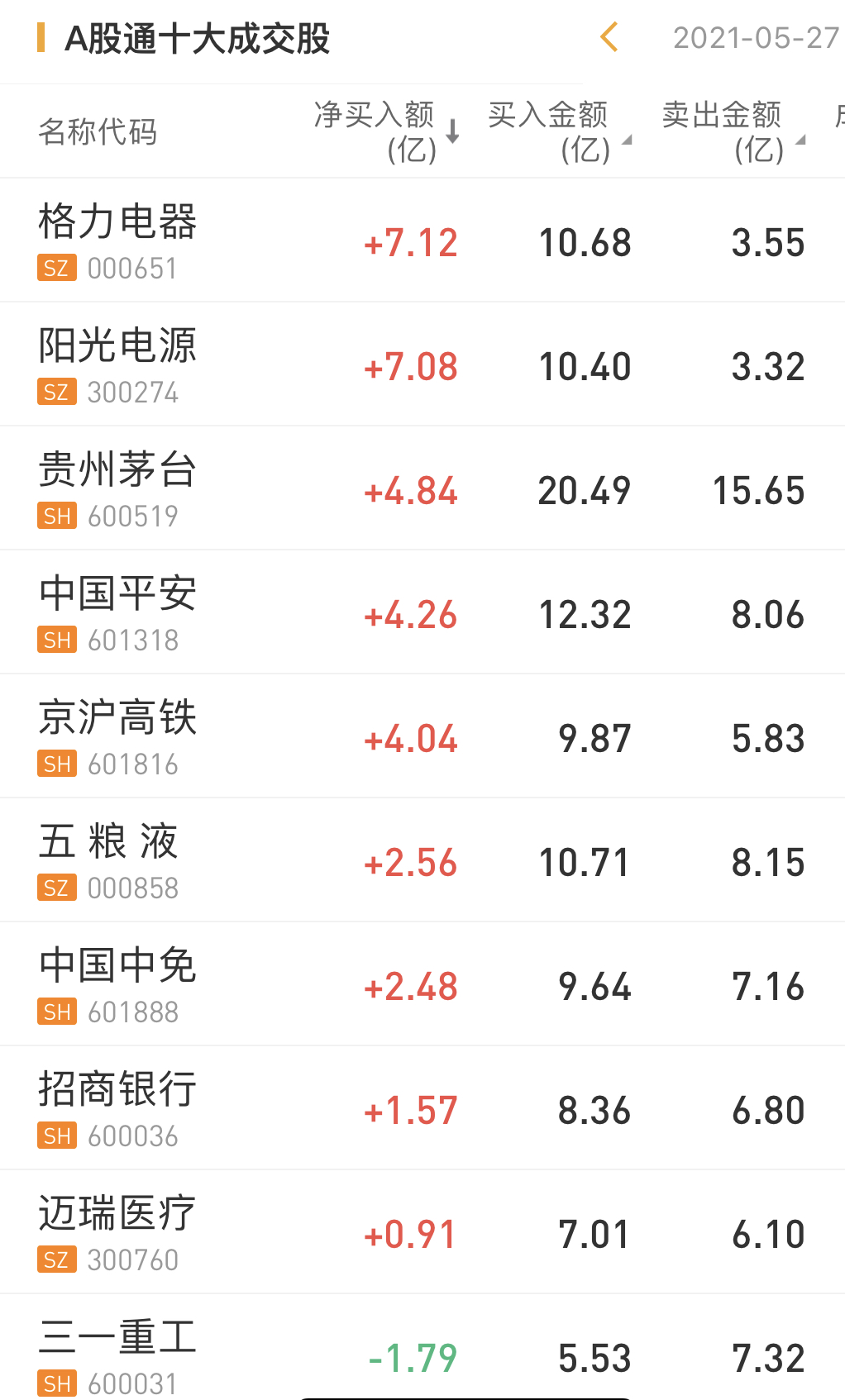Sort by 净买入额 column
Image resolution: width=845 pixels, height=1400 pixels.
point(385,131)
